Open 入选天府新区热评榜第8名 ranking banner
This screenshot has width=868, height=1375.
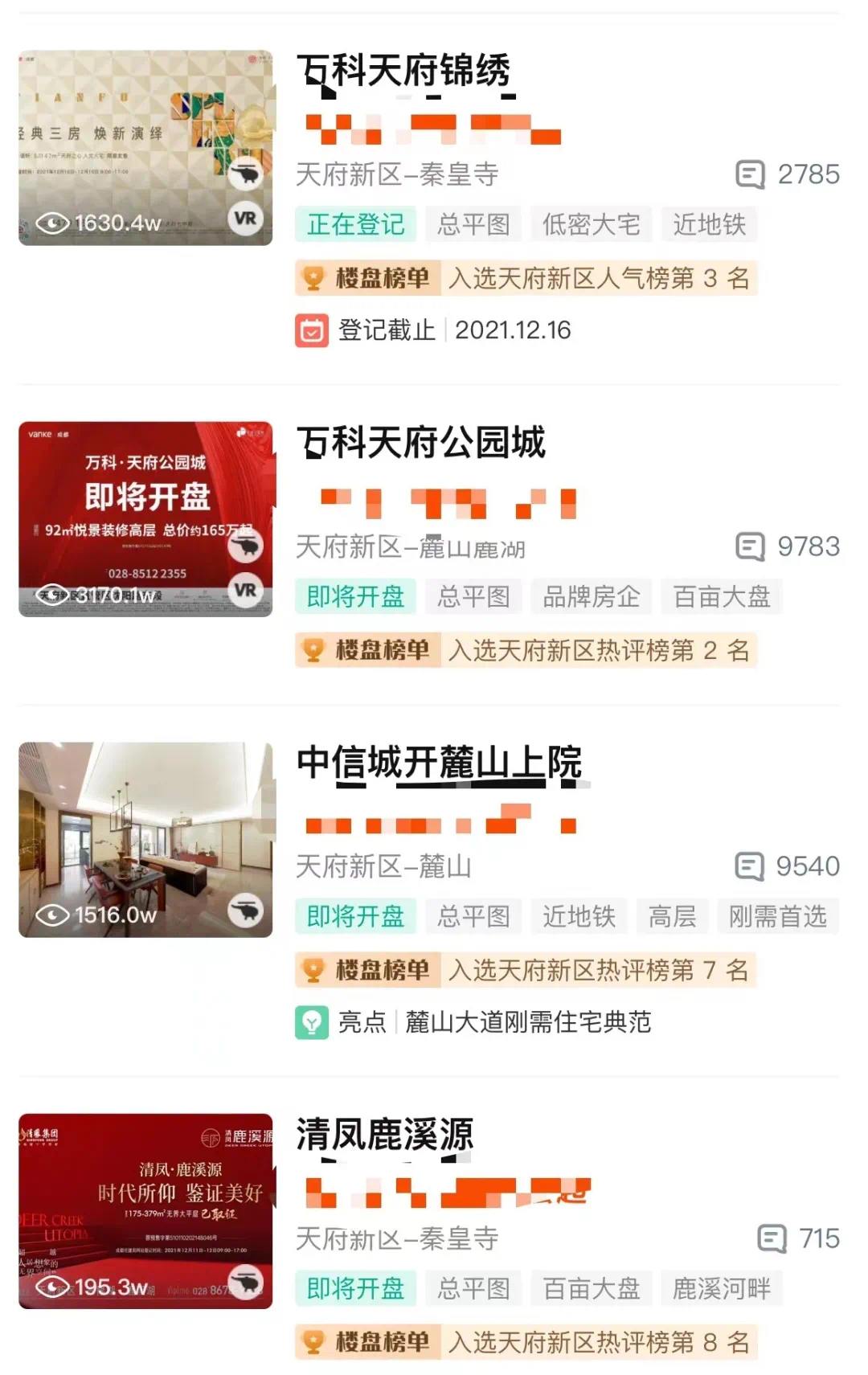[526, 1342]
